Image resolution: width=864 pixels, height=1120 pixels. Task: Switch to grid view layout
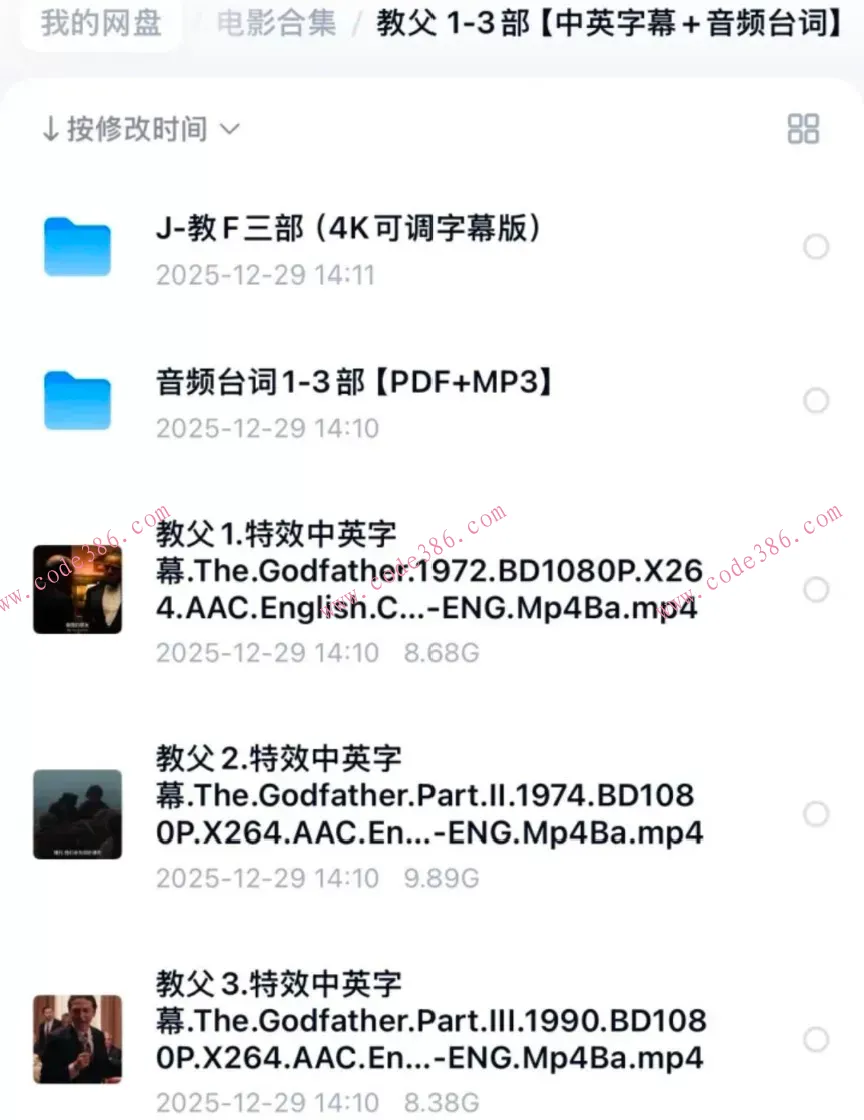[806, 129]
